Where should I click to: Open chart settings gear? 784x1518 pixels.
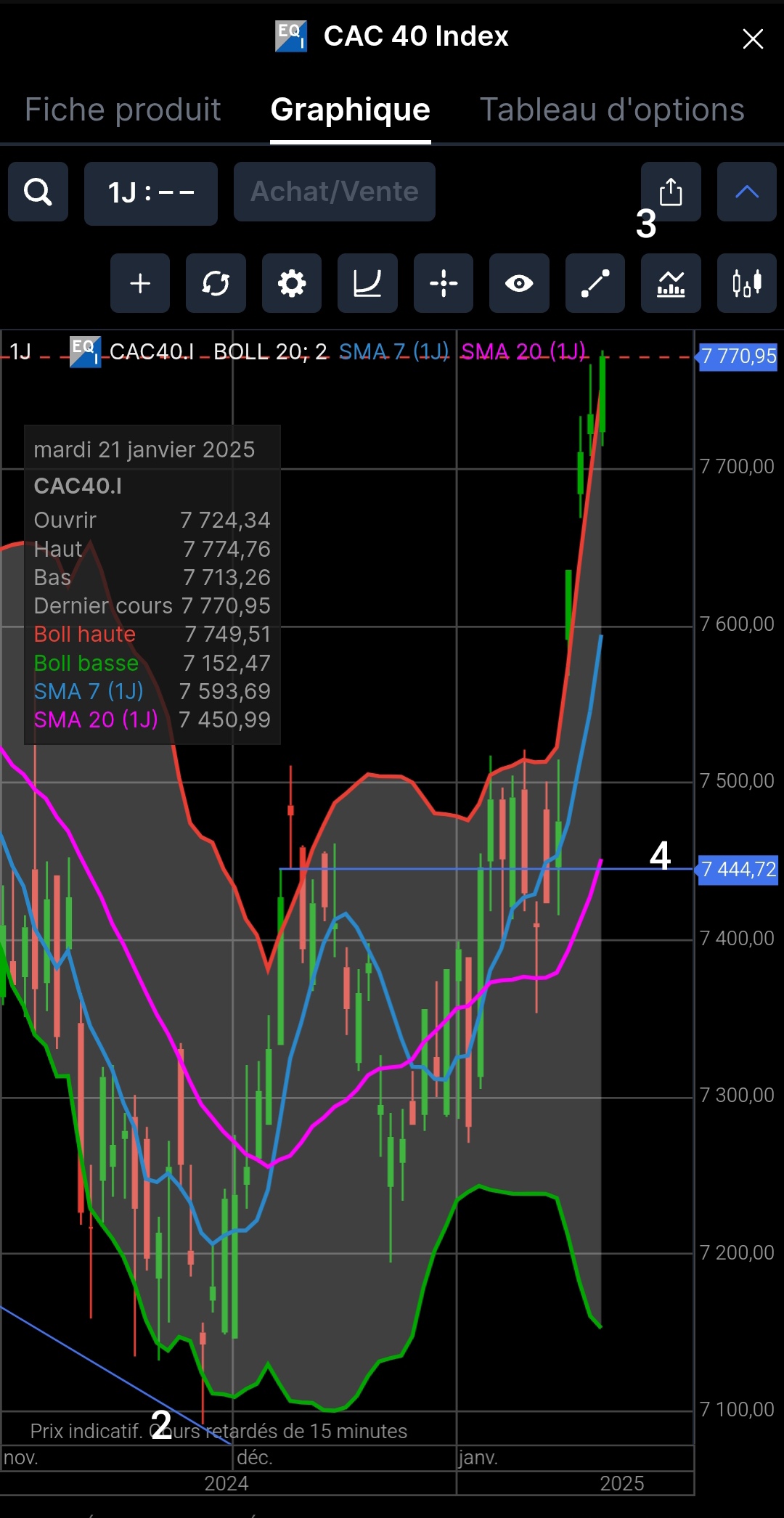292,283
